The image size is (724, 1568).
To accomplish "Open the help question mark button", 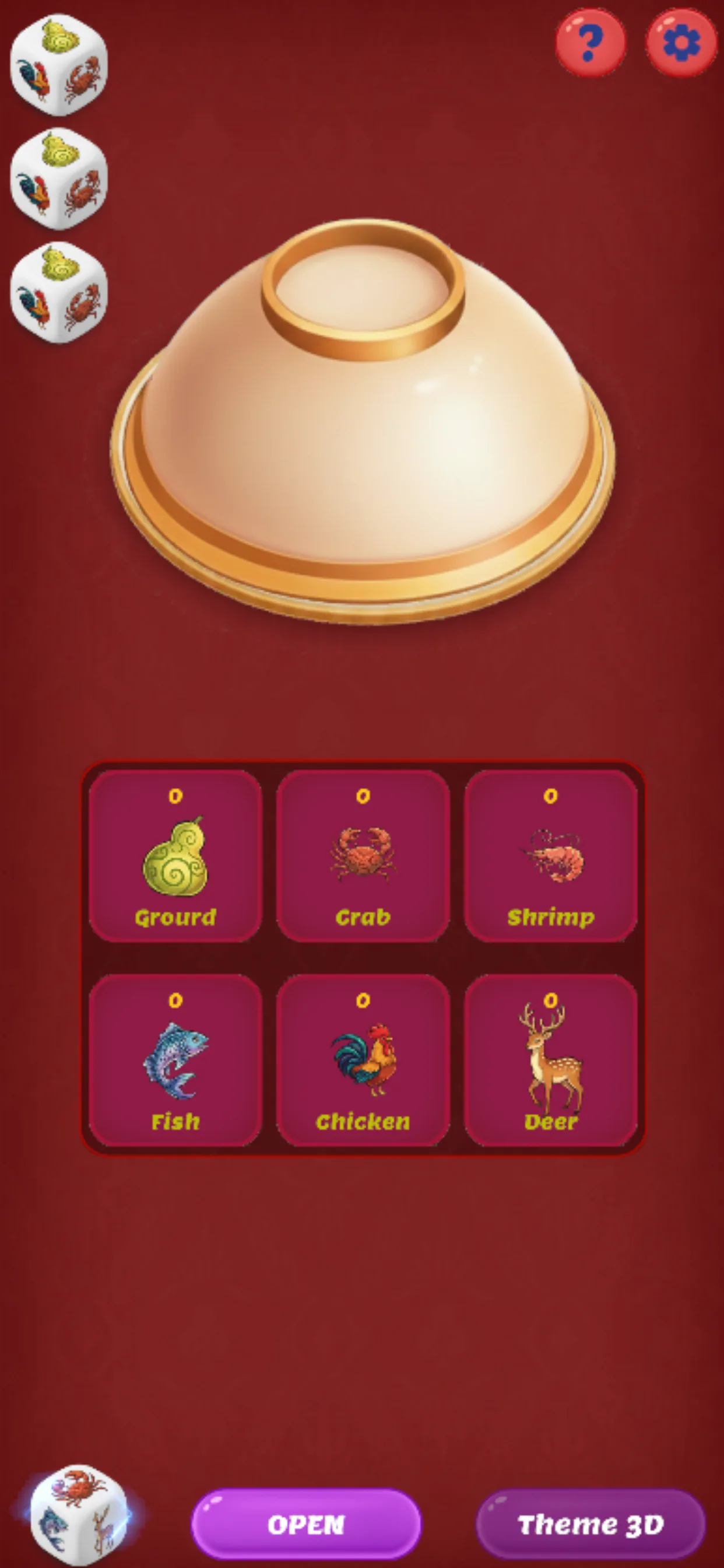I will (589, 43).
